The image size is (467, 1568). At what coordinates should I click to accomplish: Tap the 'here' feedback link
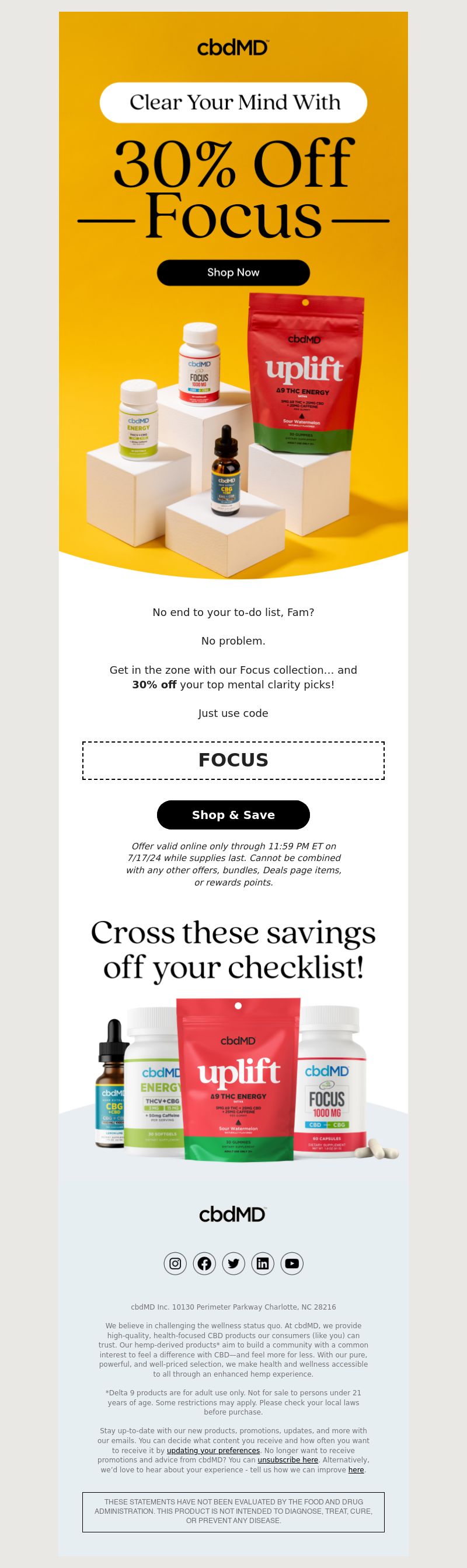(356, 1469)
